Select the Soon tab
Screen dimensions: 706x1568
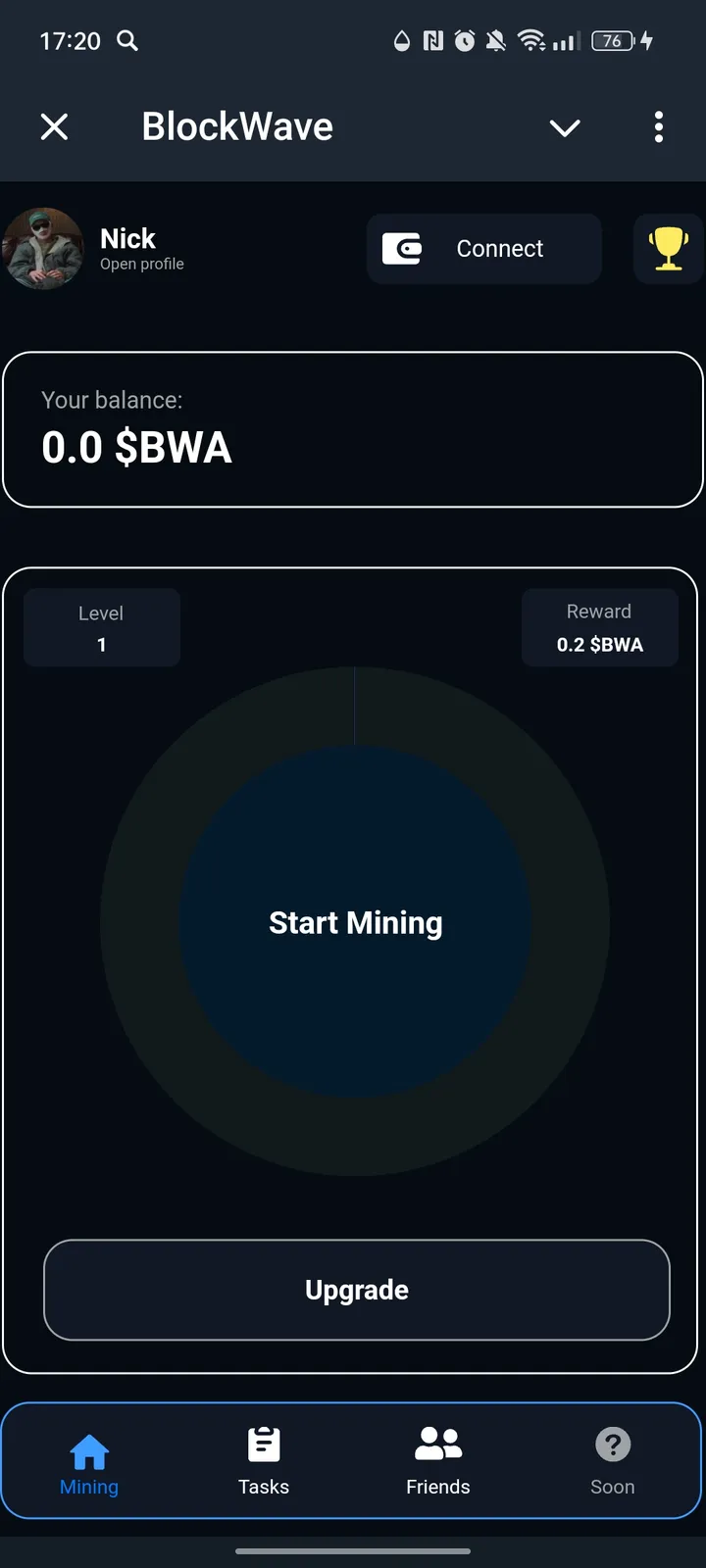pos(613,1461)
